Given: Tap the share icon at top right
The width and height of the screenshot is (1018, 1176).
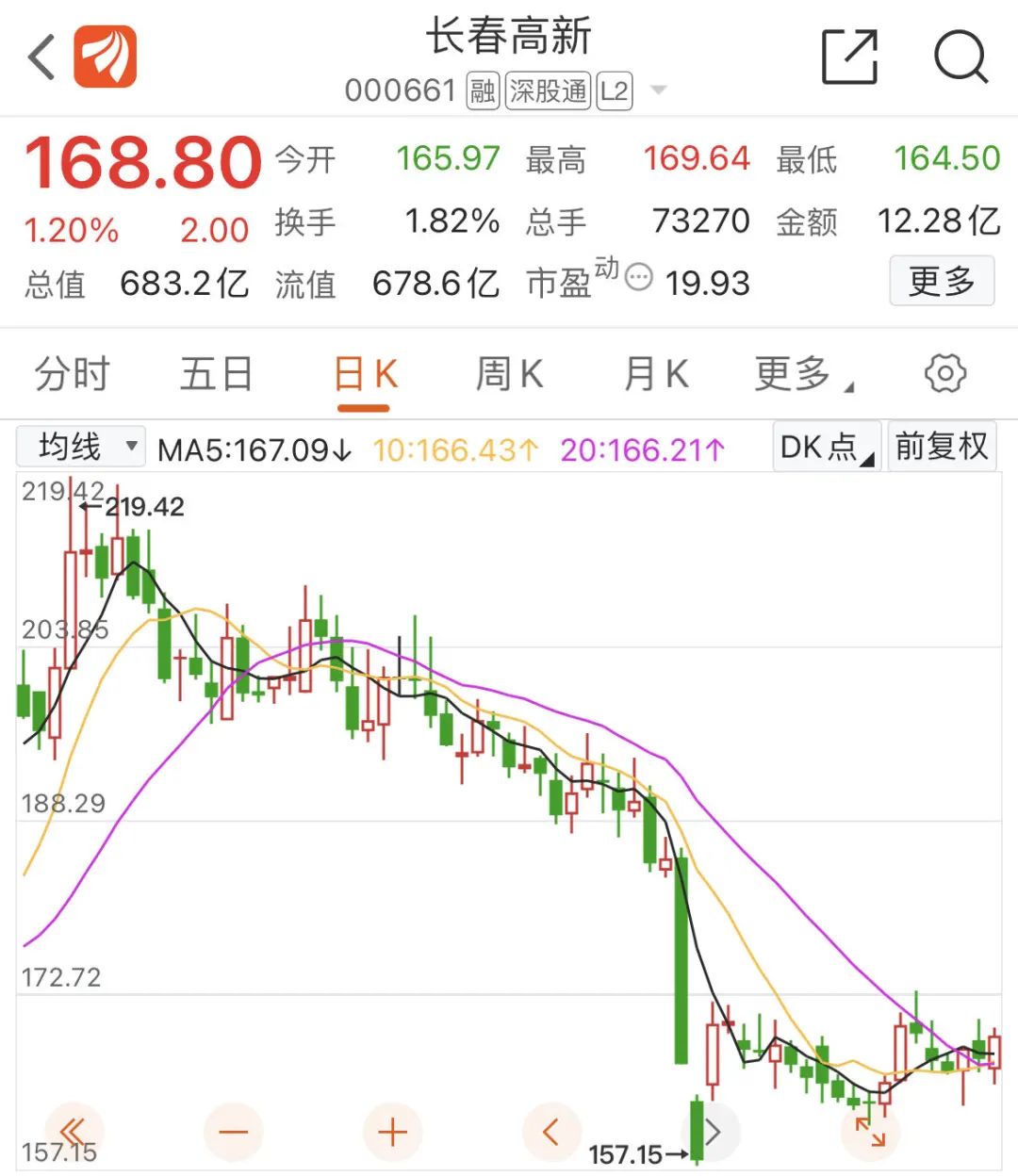Looking at the screenshot, I should click(x=849, y=58).
